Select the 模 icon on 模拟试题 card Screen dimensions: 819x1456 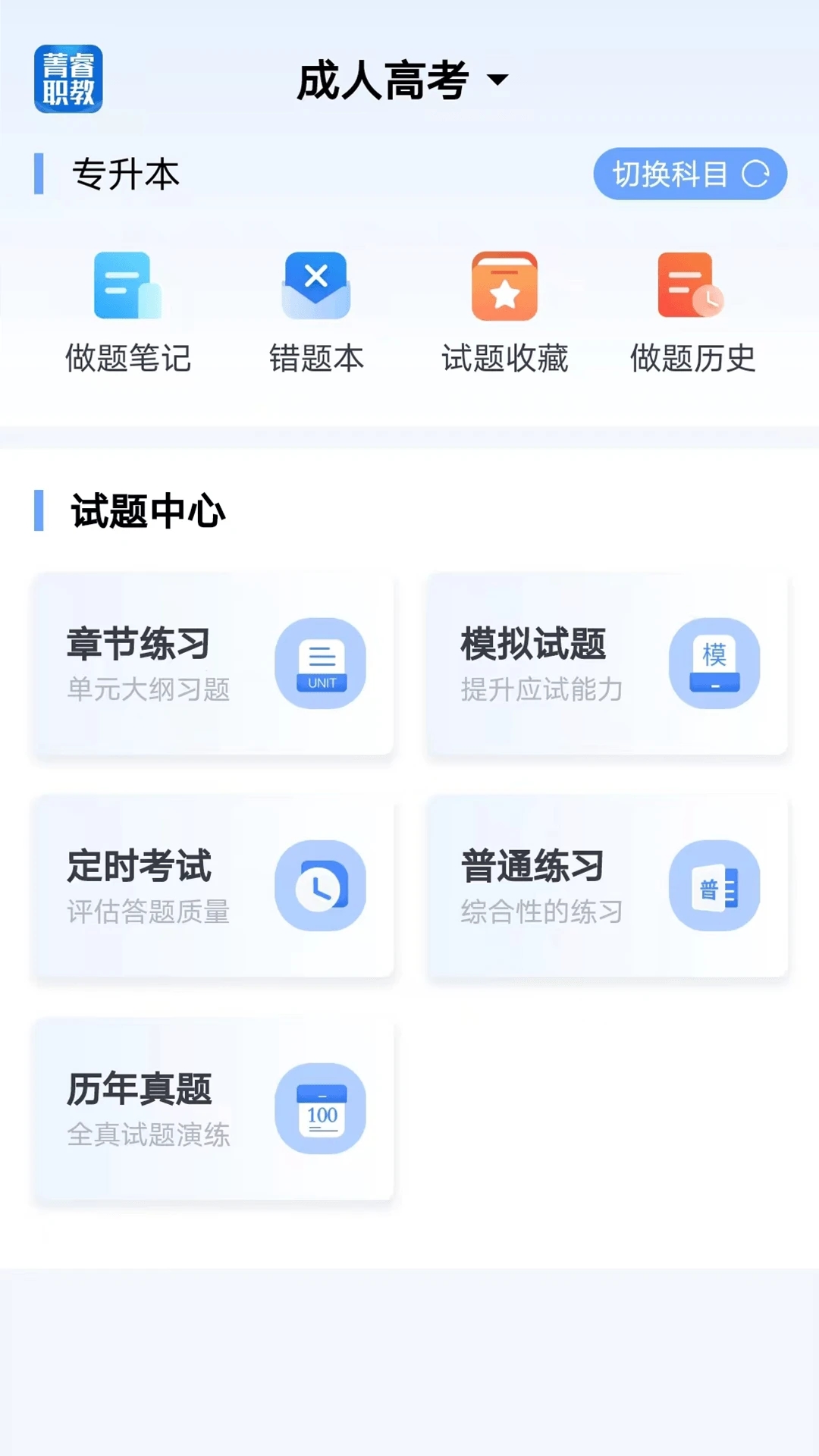(714, 664)
